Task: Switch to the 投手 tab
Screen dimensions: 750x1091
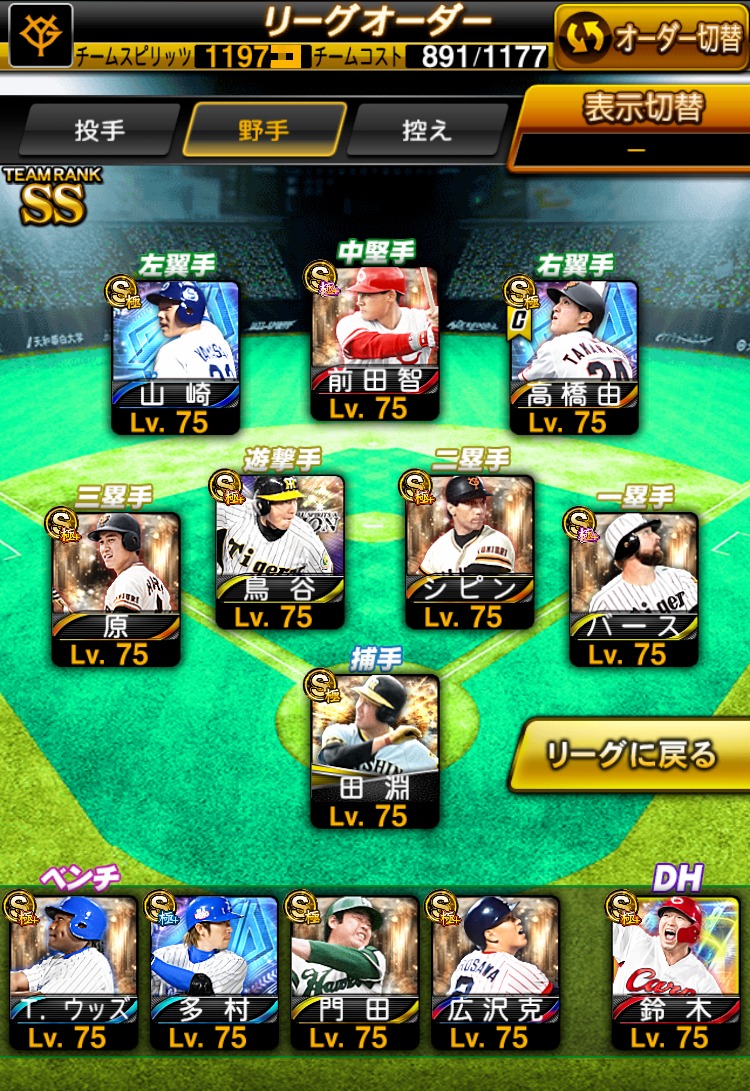Action: (99, 130)
